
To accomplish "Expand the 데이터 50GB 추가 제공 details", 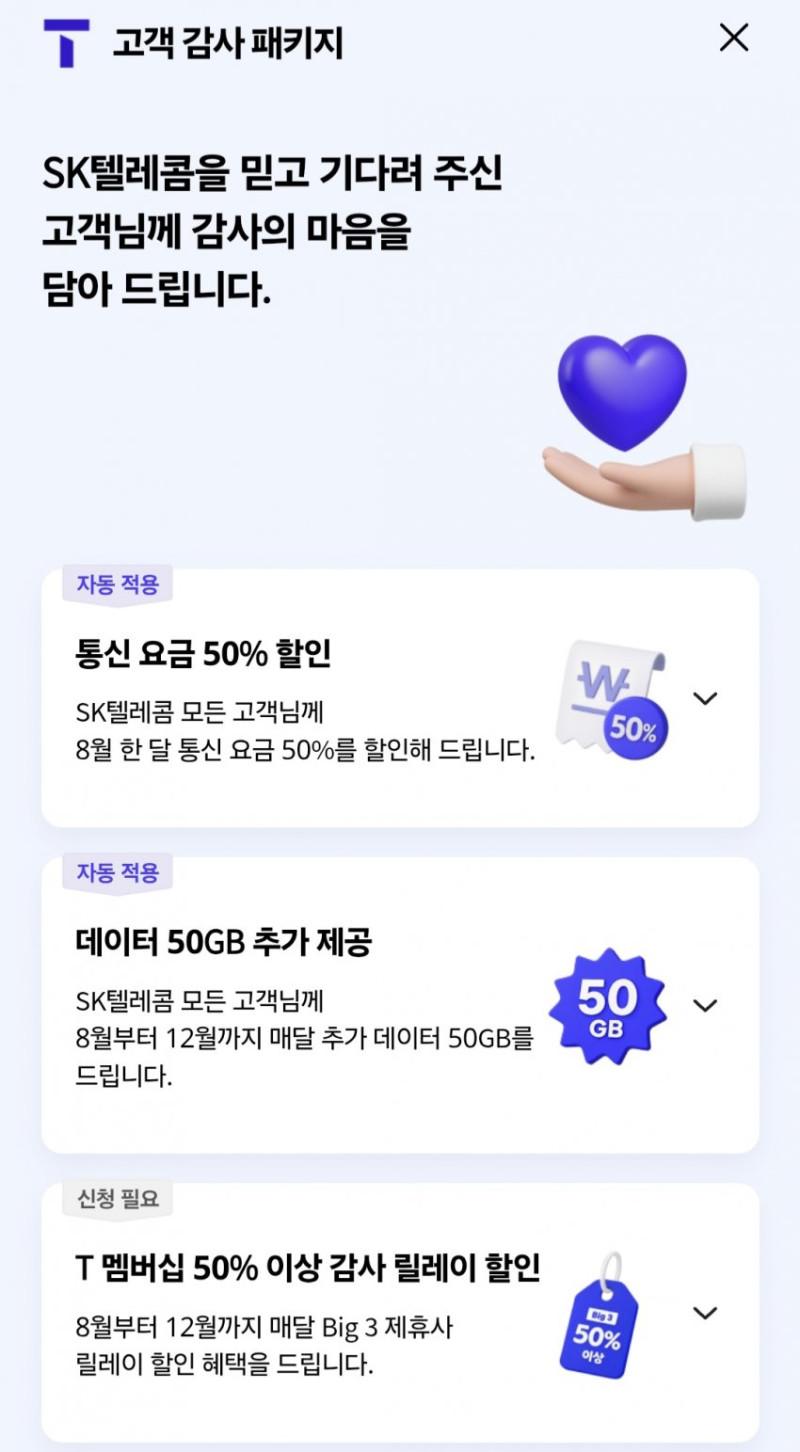I will (x=705, y=1005).
